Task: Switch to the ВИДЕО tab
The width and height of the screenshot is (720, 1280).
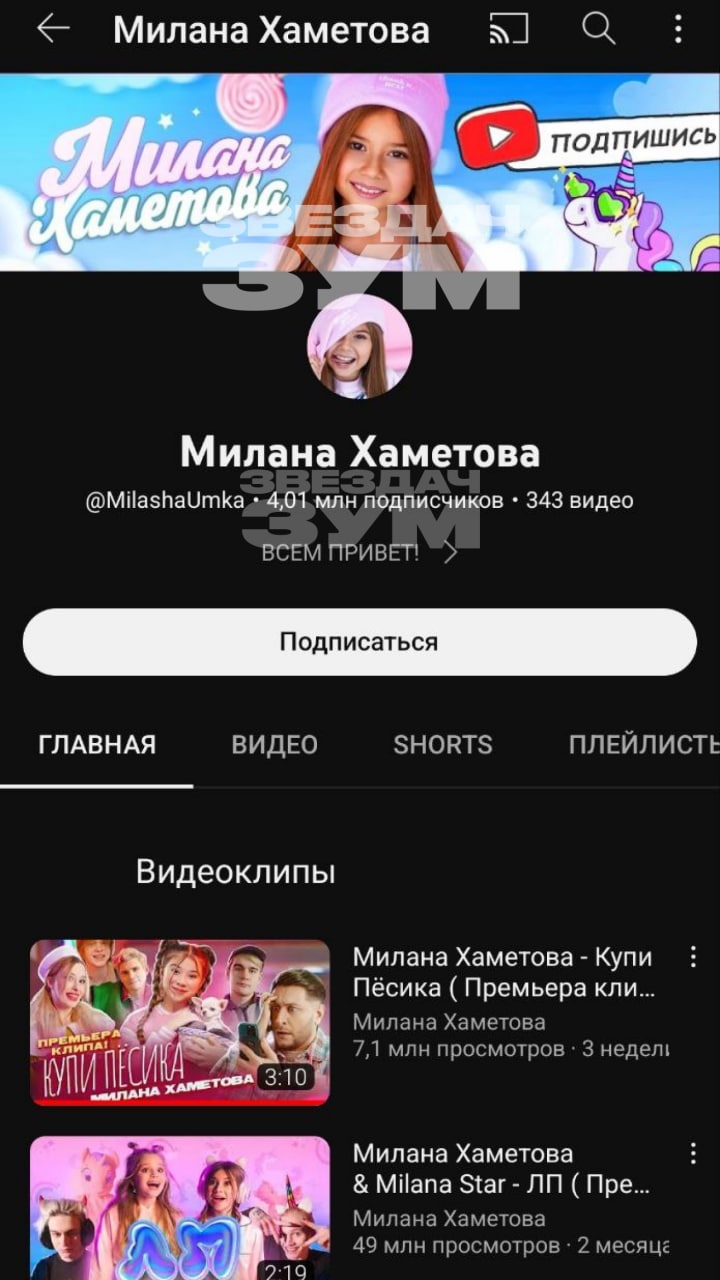Action: (275, 745)
